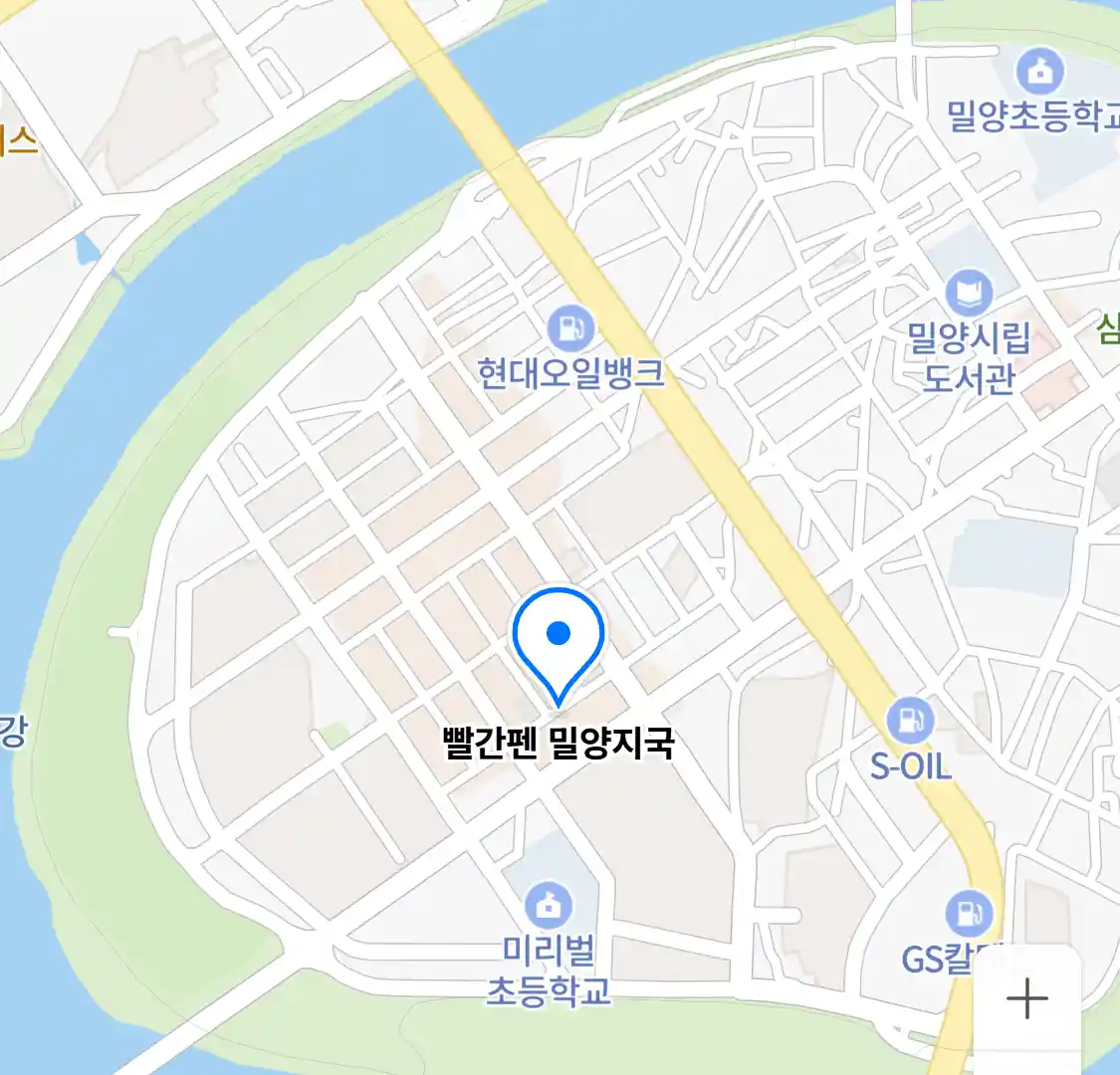Screen dimensions: 1120x1075
Task: Open the S-OIL gas station marker
Action: [910, 721]
